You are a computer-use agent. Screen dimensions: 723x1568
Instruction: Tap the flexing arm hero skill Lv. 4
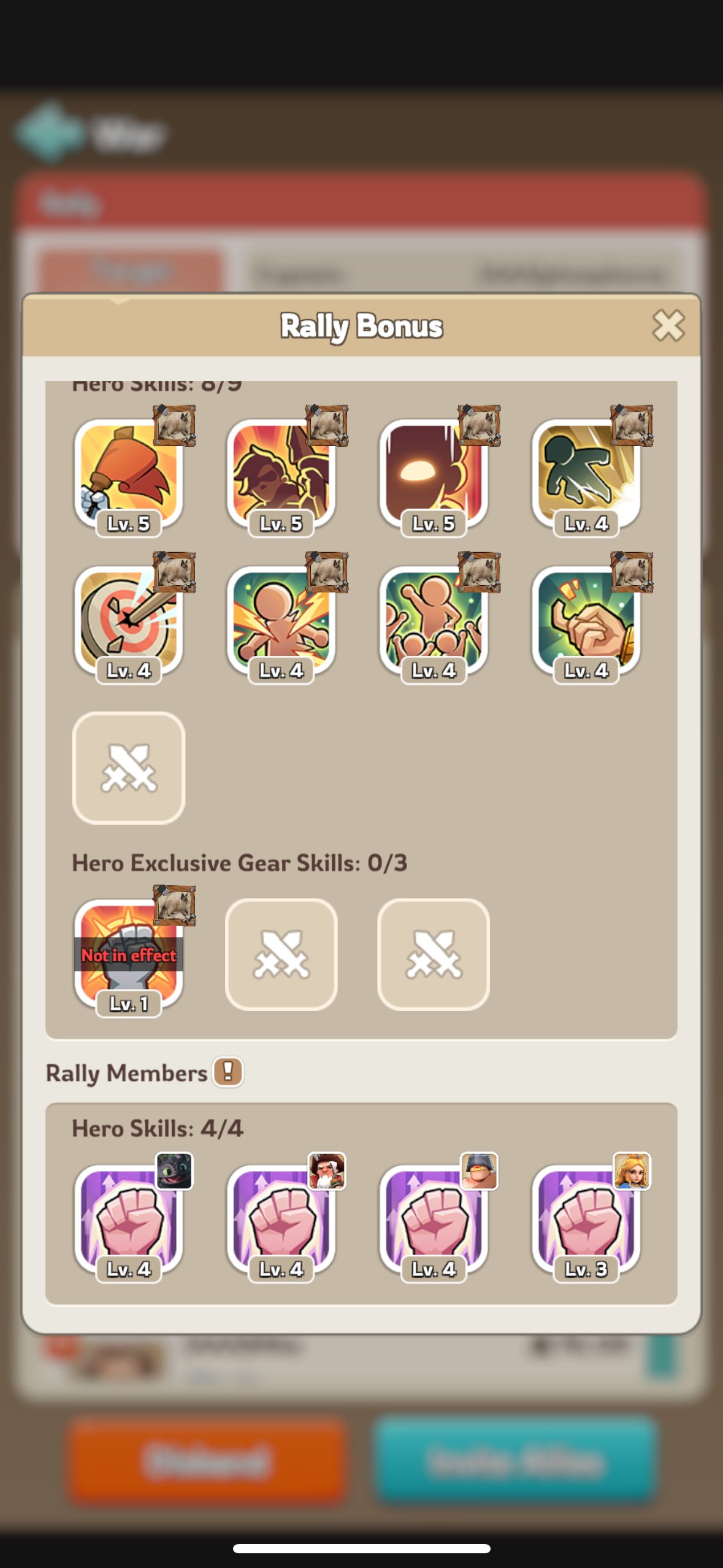(x=586, y=621)
